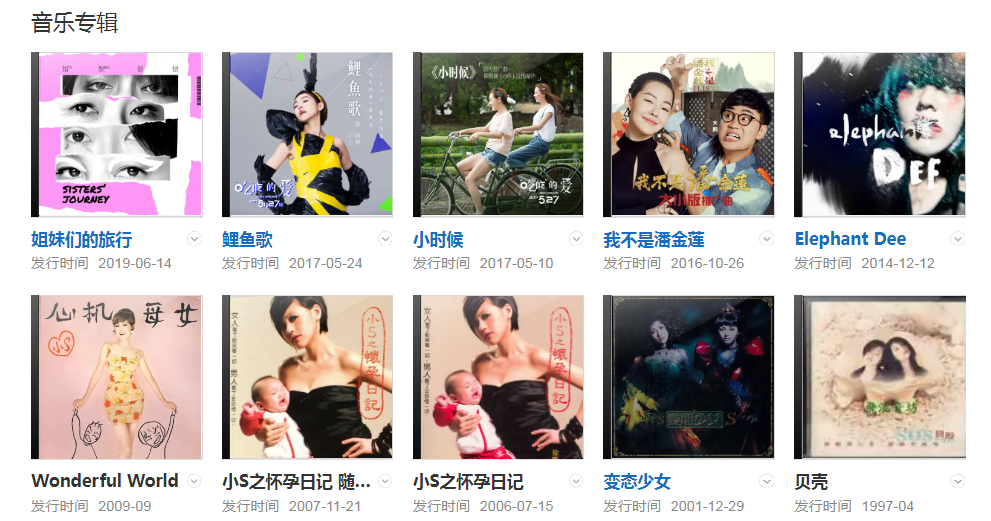Viewport: 991px width, 521px height.
Task: Follow the 变态少女 title link
Action: (x=637, y=482)
